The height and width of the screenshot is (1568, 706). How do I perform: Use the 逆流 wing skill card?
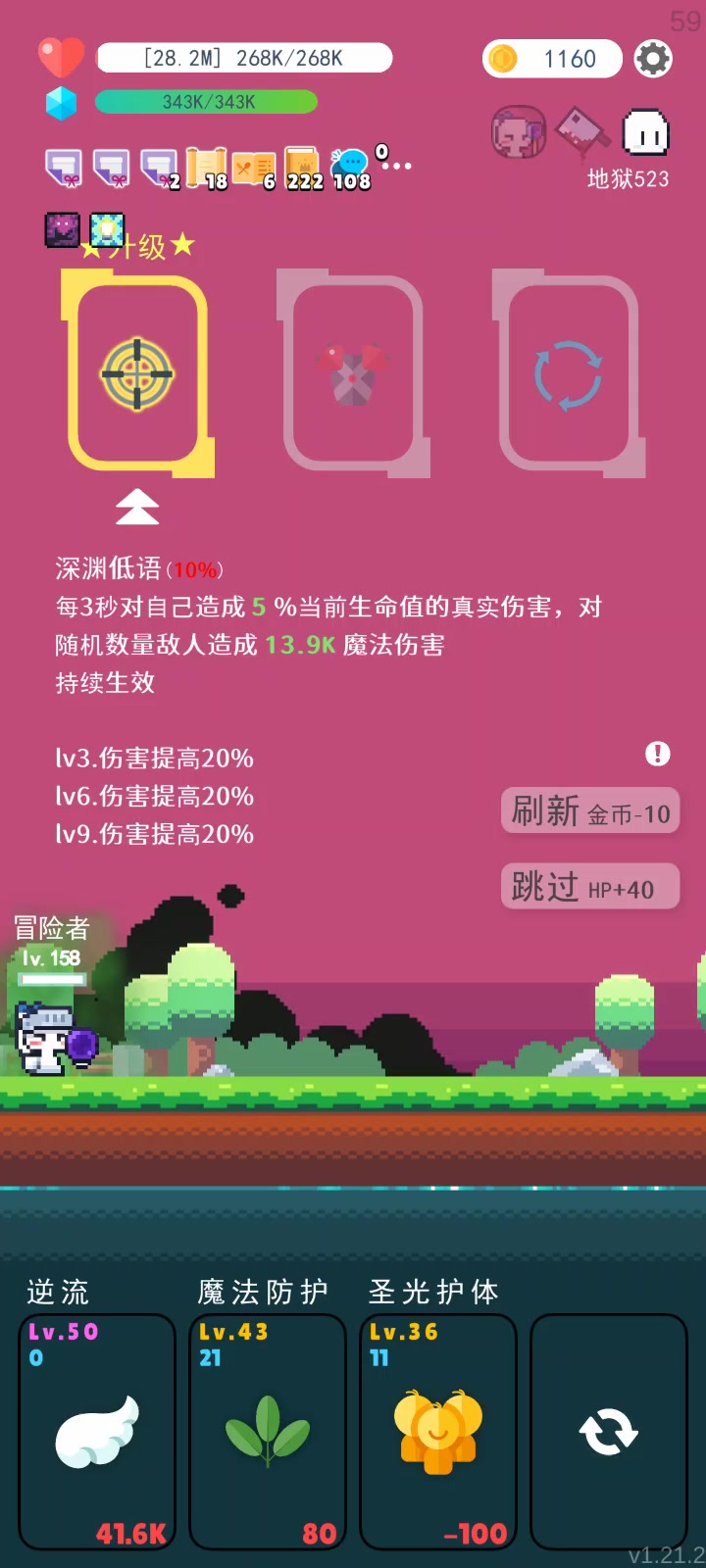(97, 1432)
